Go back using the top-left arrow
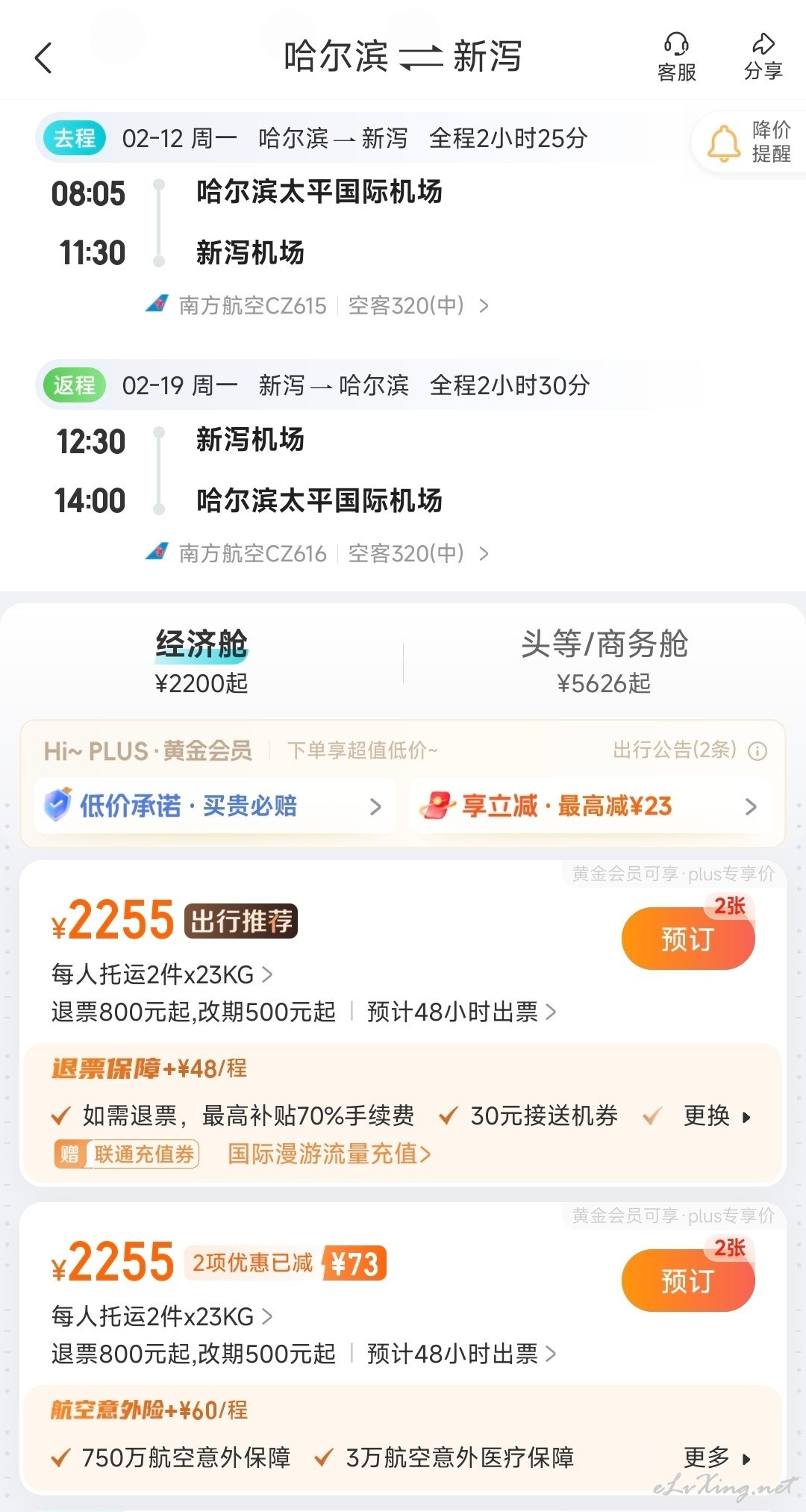This screenshot has height=1512, width=806. click(x=43, y=57)
